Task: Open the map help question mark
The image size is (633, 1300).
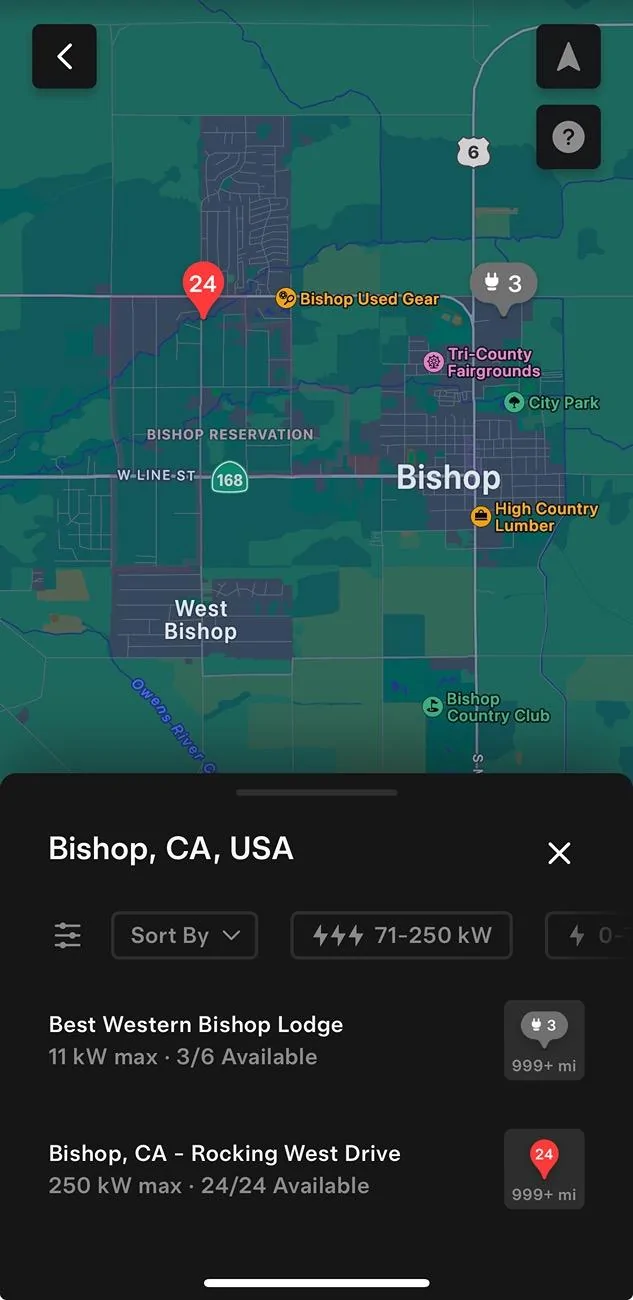Action: click(x=568, y=137)
